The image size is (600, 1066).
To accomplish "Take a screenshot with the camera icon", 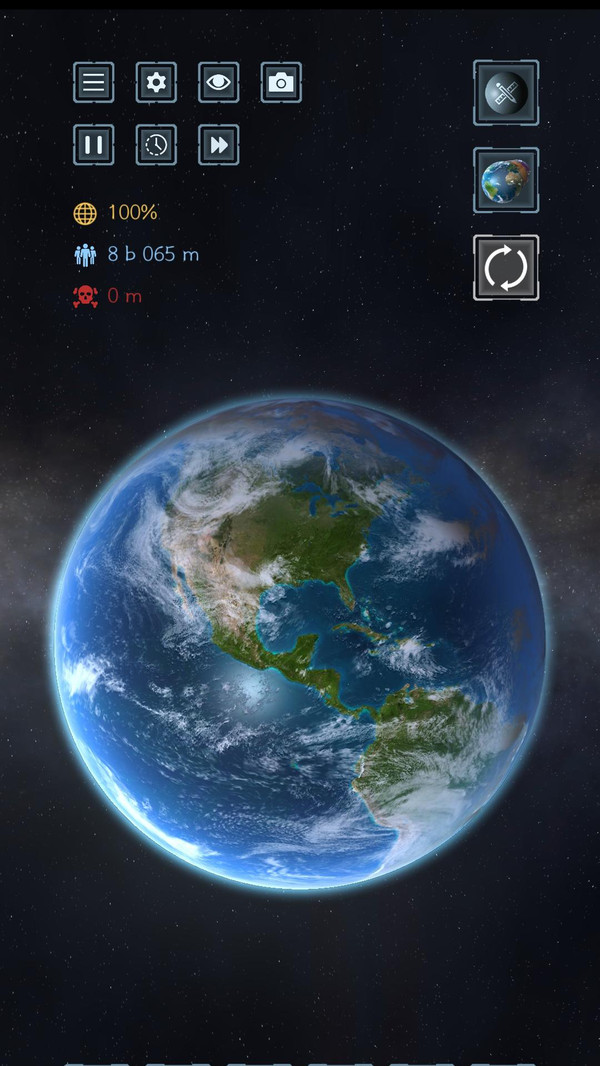I will [x=281, y=82].
